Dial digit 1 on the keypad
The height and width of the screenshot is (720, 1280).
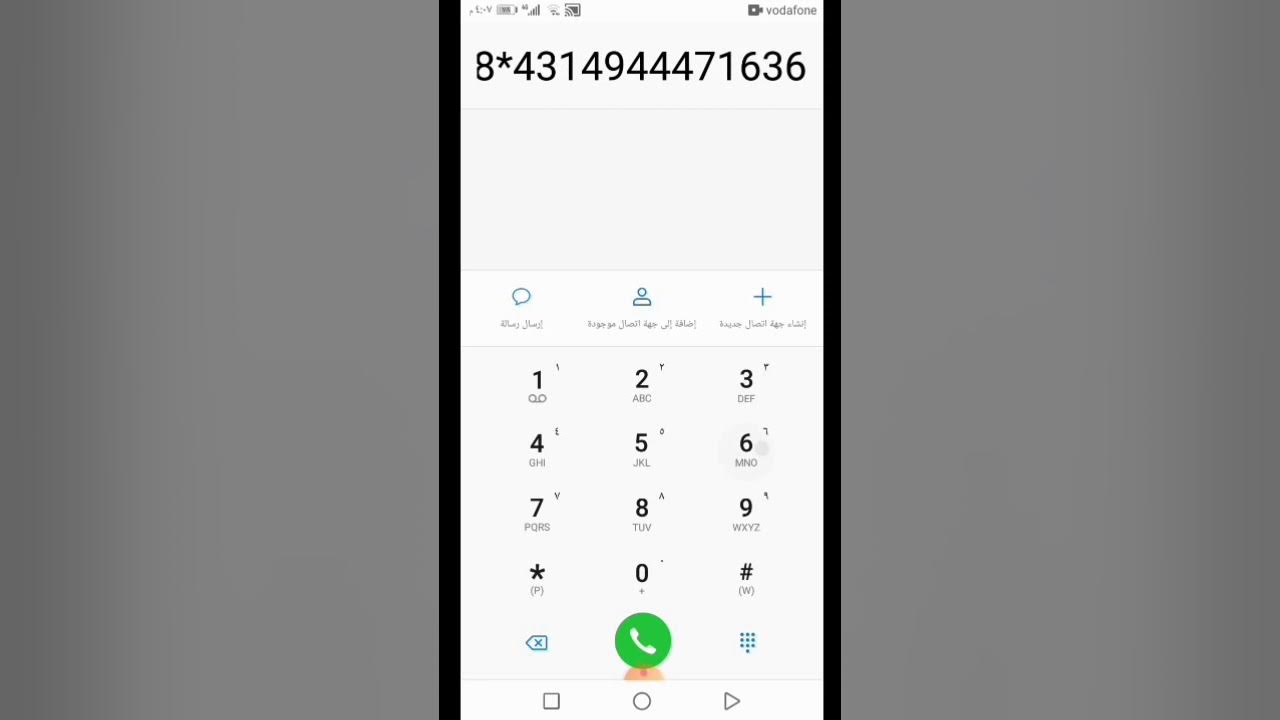click(537, 384)
